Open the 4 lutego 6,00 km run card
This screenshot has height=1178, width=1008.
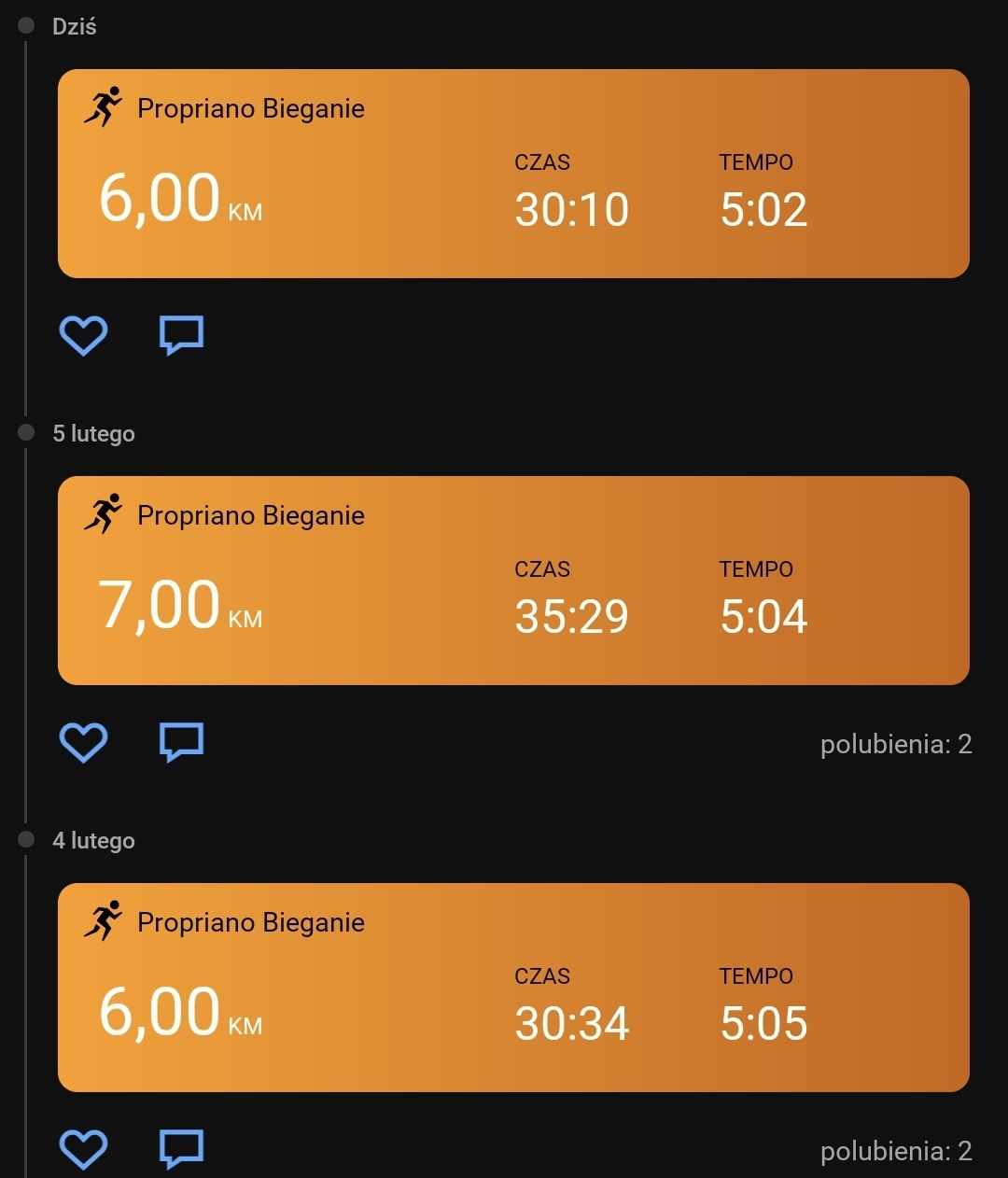click(x=513, y=988)
